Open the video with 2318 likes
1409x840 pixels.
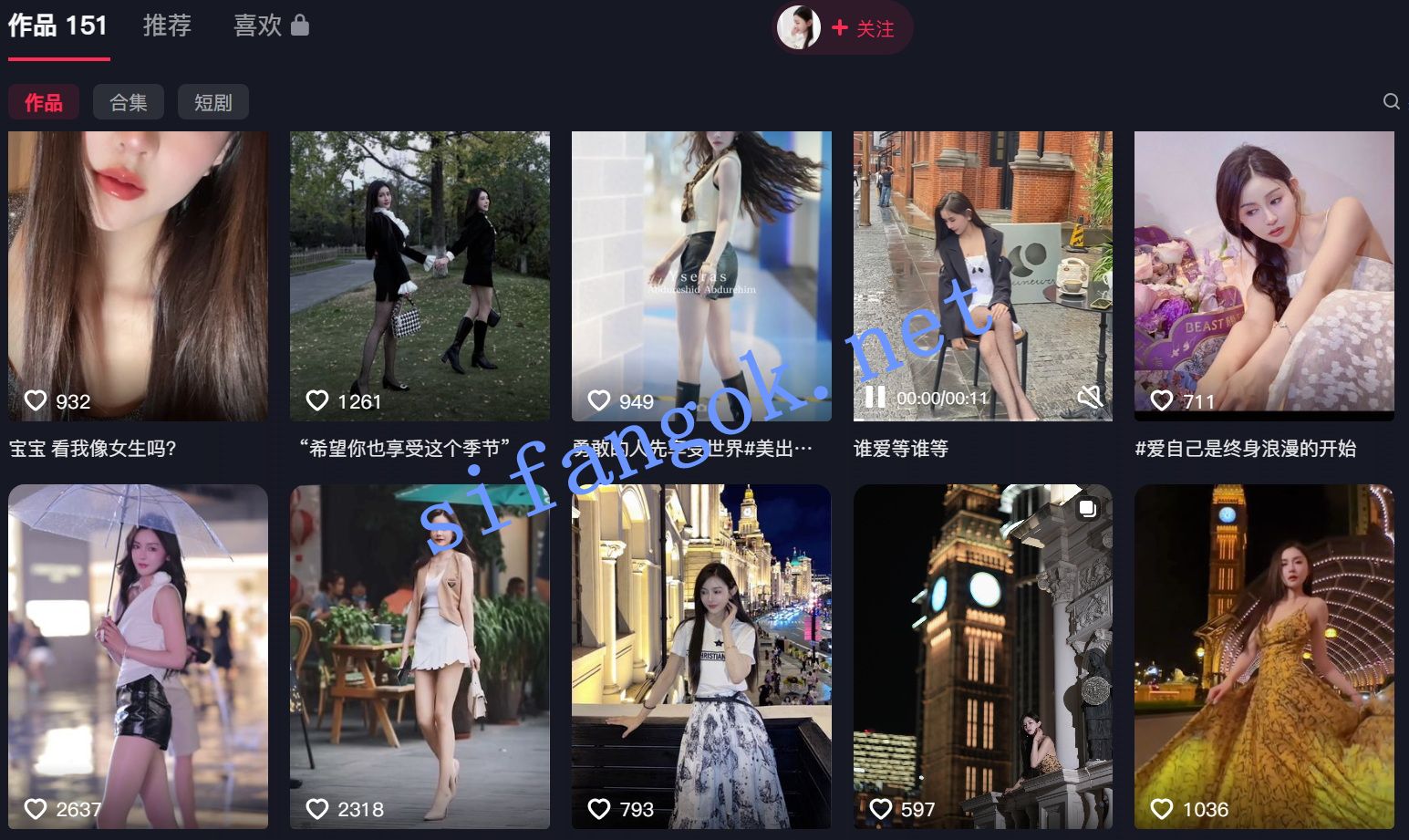pyautogui.click(x=420, y=656)
